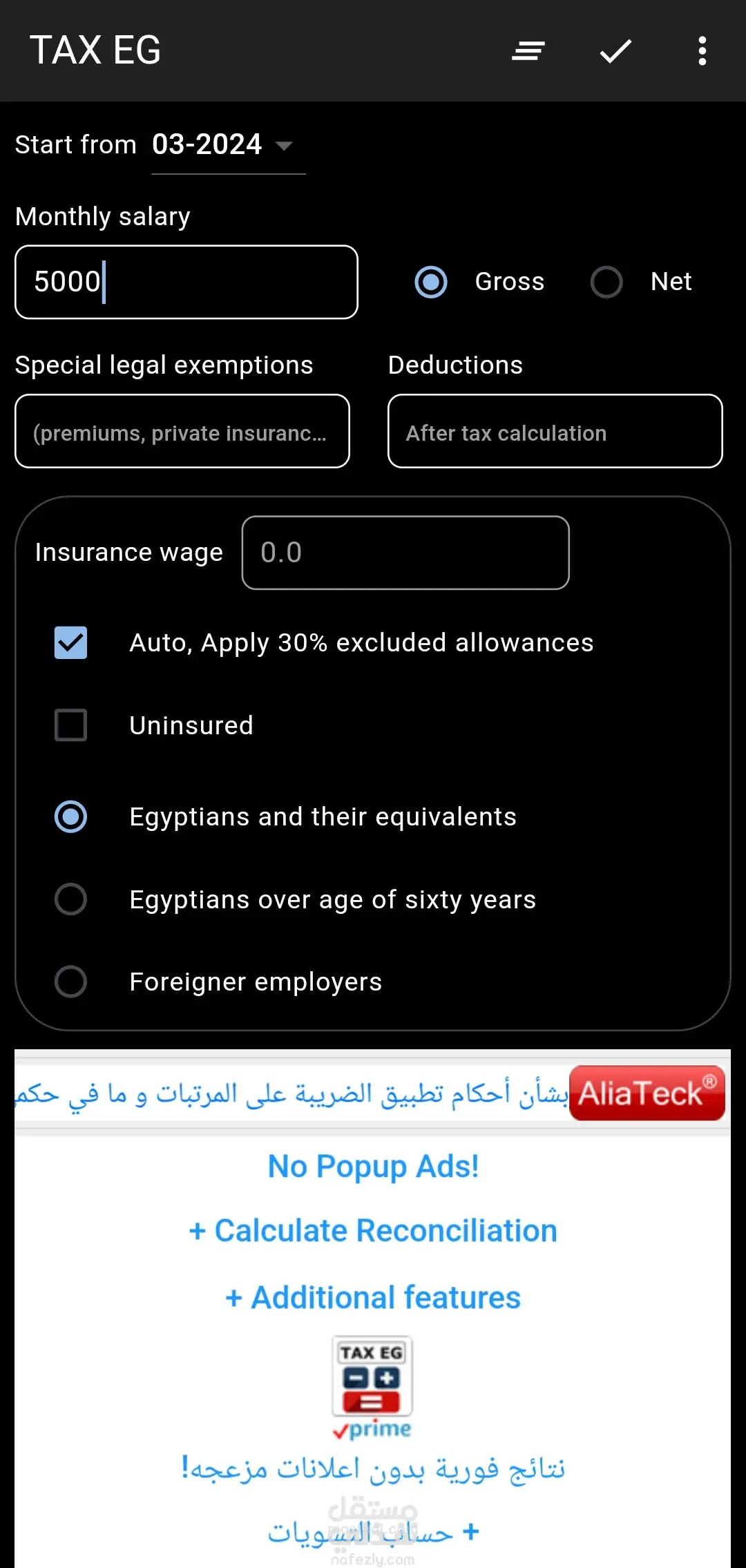This screenshot has height=1568, width=746.
Task: Tap the Deductions after tax field
Action: click(555, 432)
